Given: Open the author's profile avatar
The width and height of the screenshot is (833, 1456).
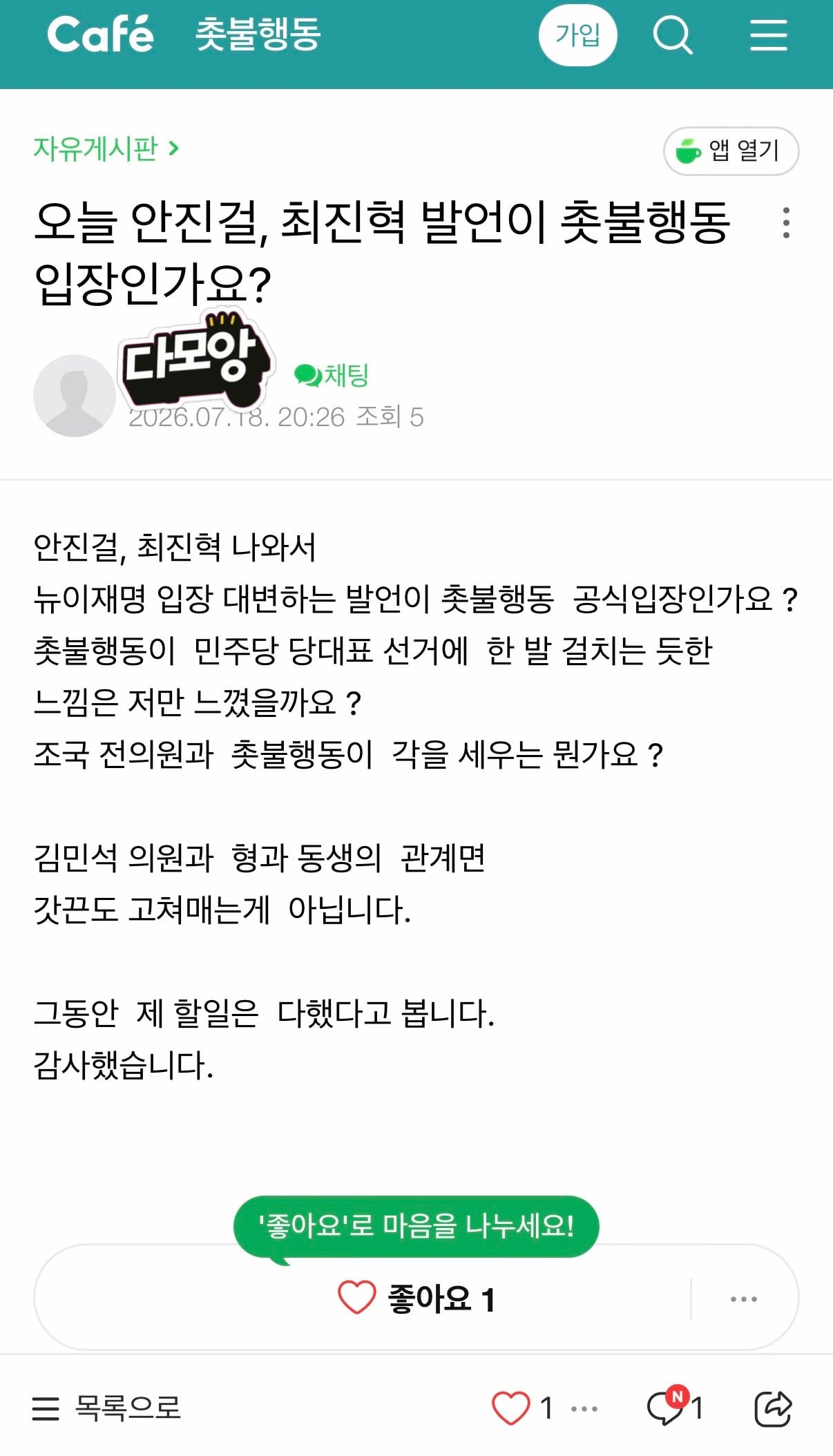Looking at the screenshot, I should 75,395.
